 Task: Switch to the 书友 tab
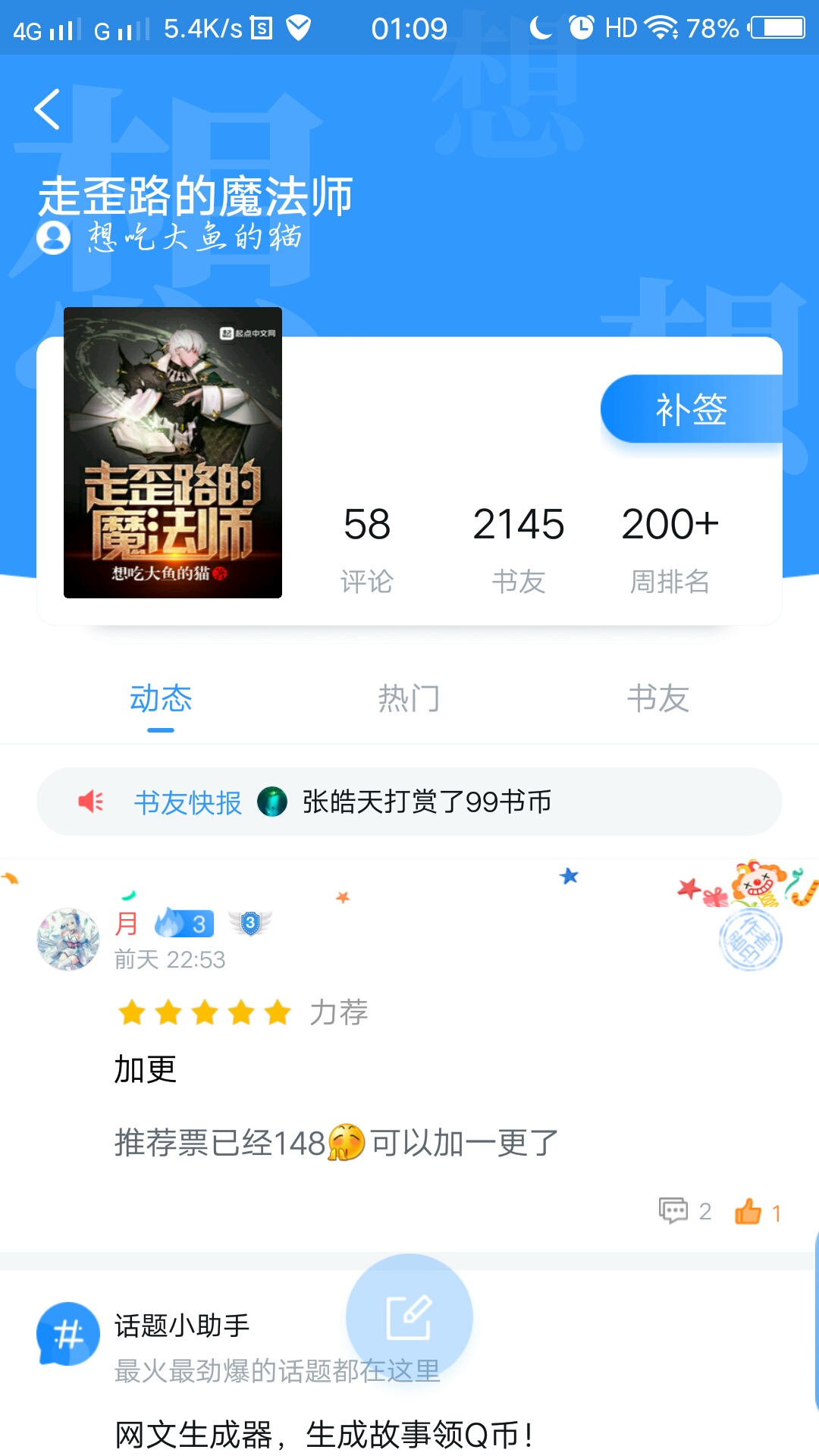(x=658, y=698)
